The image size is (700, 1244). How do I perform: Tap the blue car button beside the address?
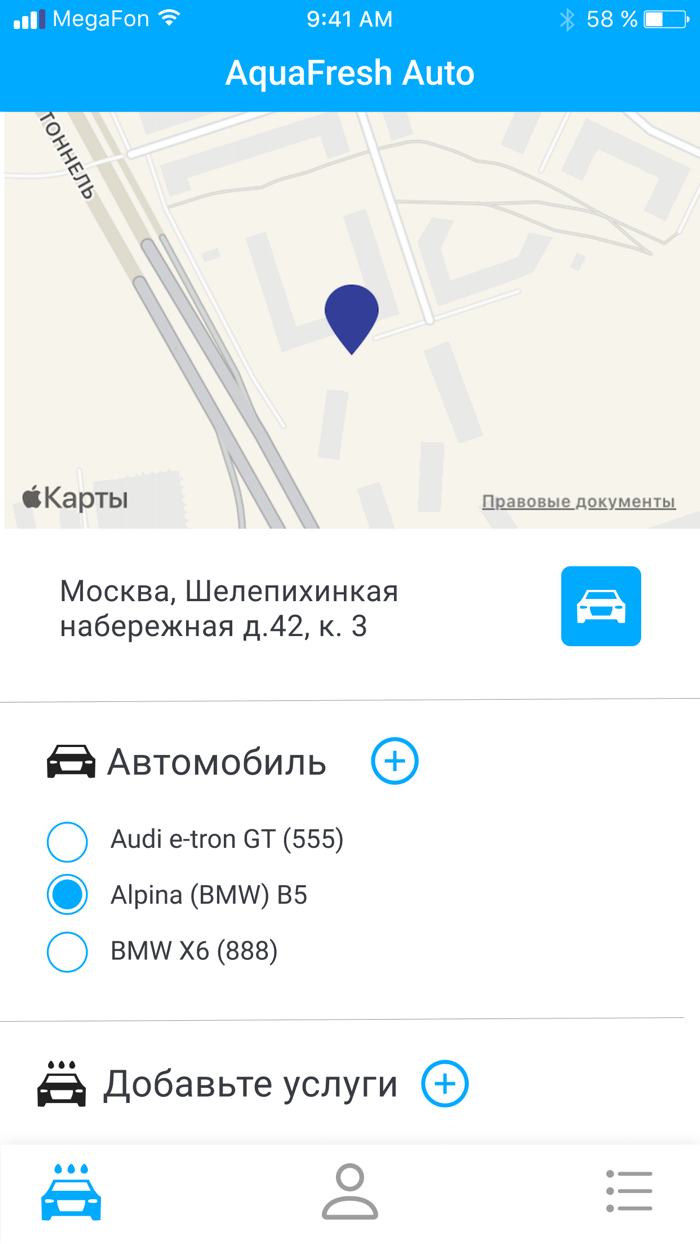click(x=601, y=606)
